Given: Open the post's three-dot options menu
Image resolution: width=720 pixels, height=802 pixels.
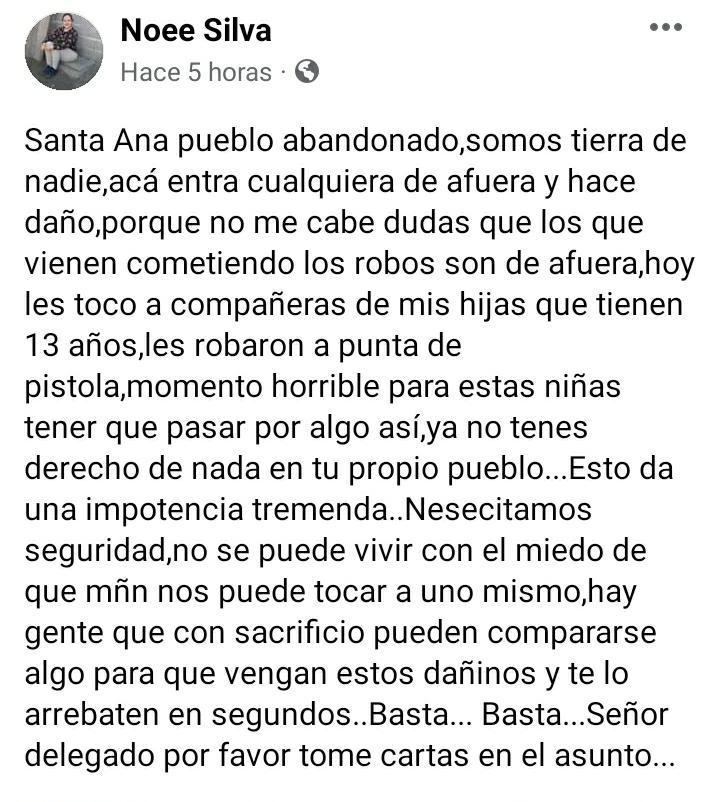Looking at the screenshot, I should pos(665,28).
